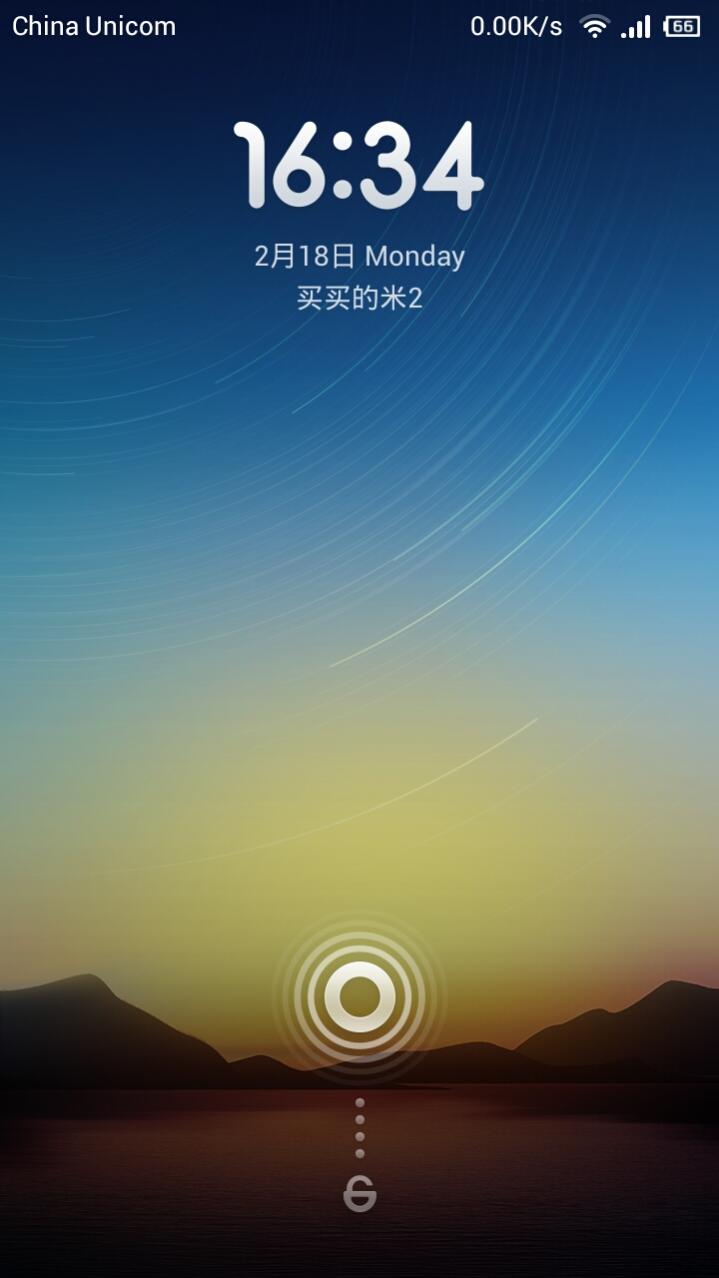Image resolution: width=719 pixels, height=1278 pixels.
Task: Tap the unlock icon below the dots
Action: click(360, 1194)
